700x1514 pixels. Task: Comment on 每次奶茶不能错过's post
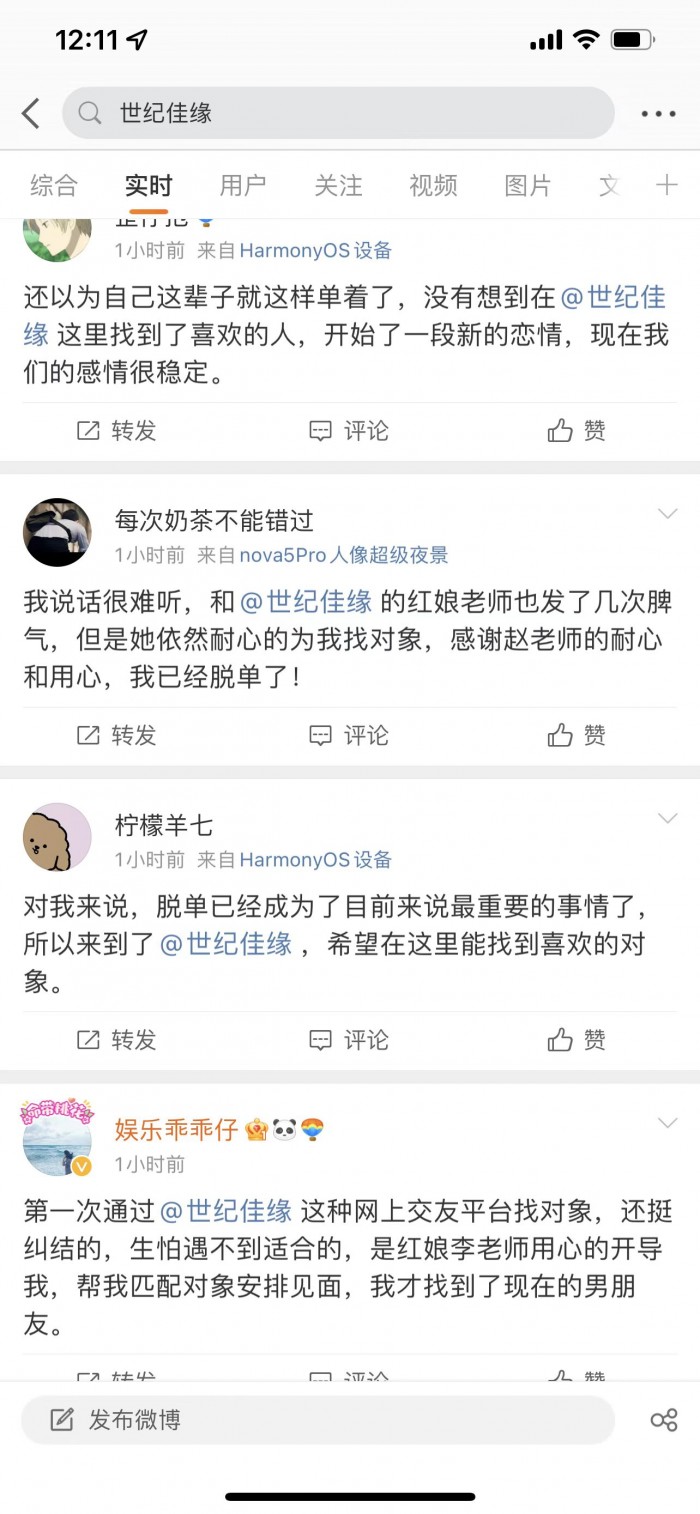(349, 736)
